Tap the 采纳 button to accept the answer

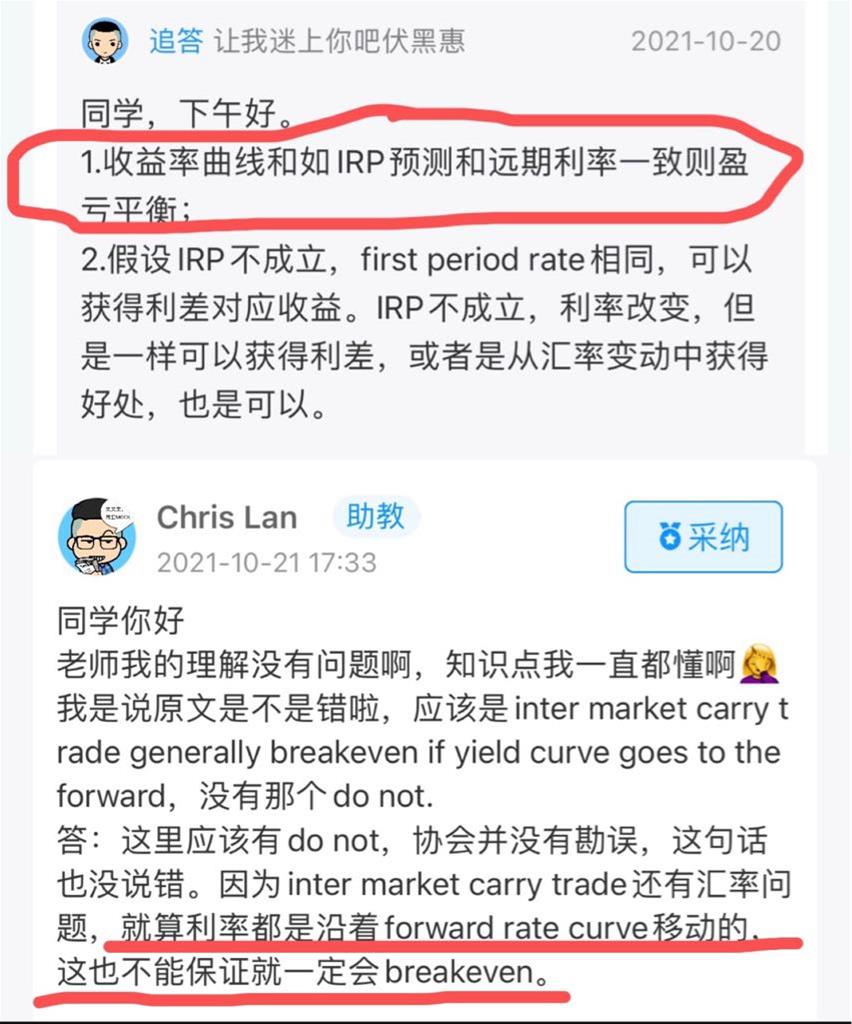coord(703,537)
